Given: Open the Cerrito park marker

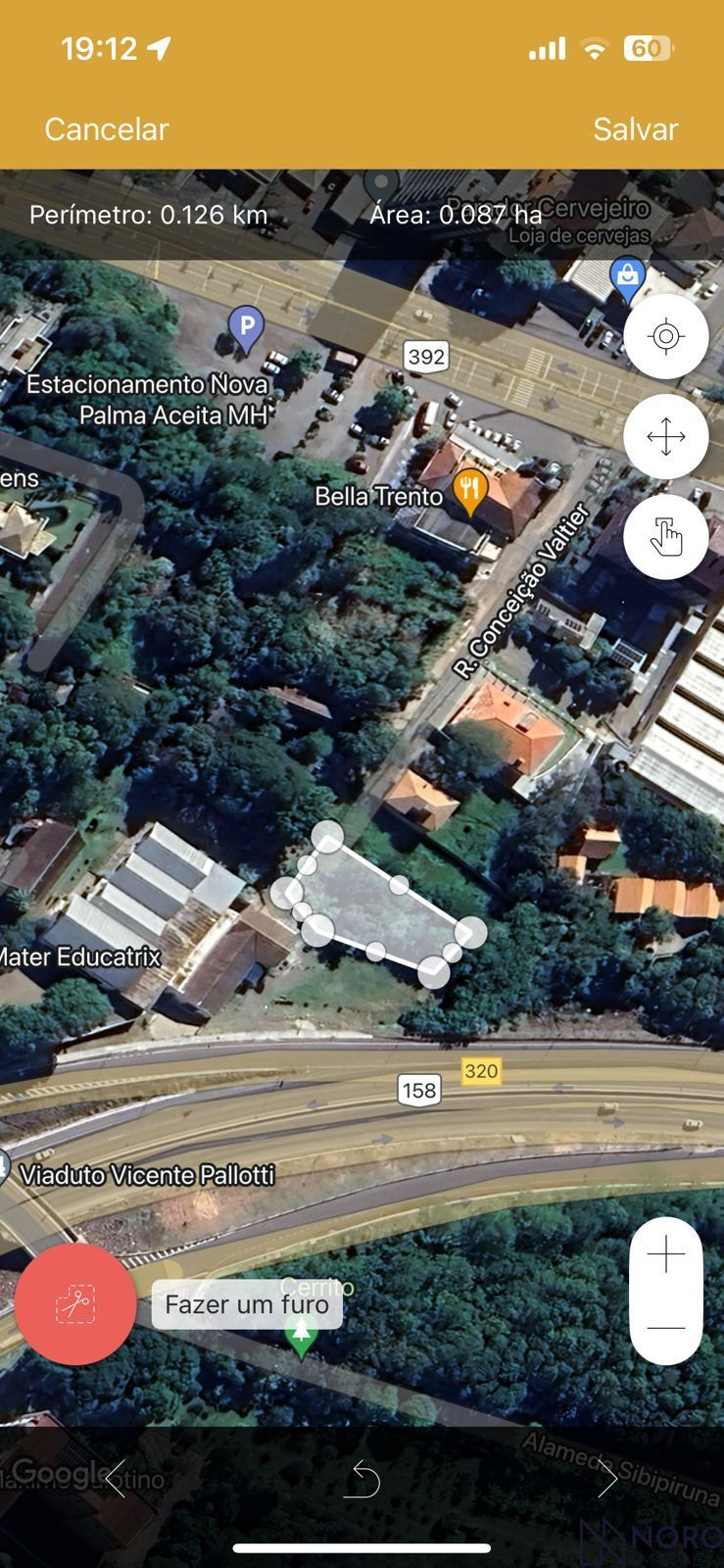Looking at the screenshot, I should point(301,1334).
